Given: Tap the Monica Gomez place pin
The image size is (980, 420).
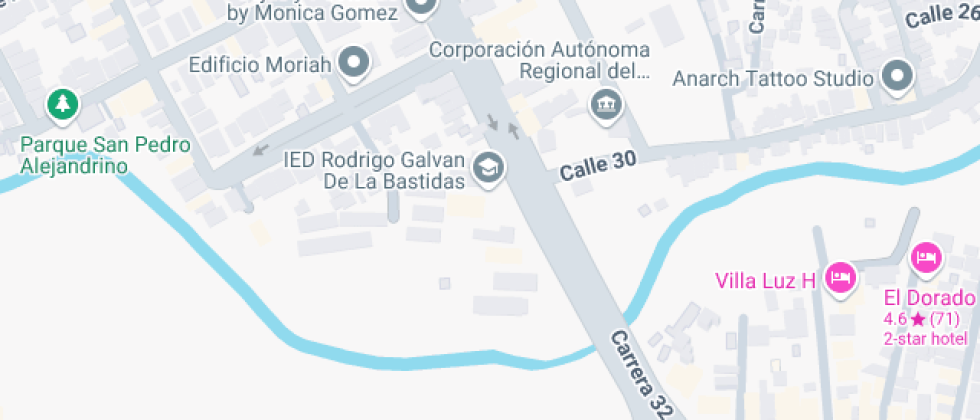Looking at the screenshot, I should pyautogui.click(x=420, y=8).
